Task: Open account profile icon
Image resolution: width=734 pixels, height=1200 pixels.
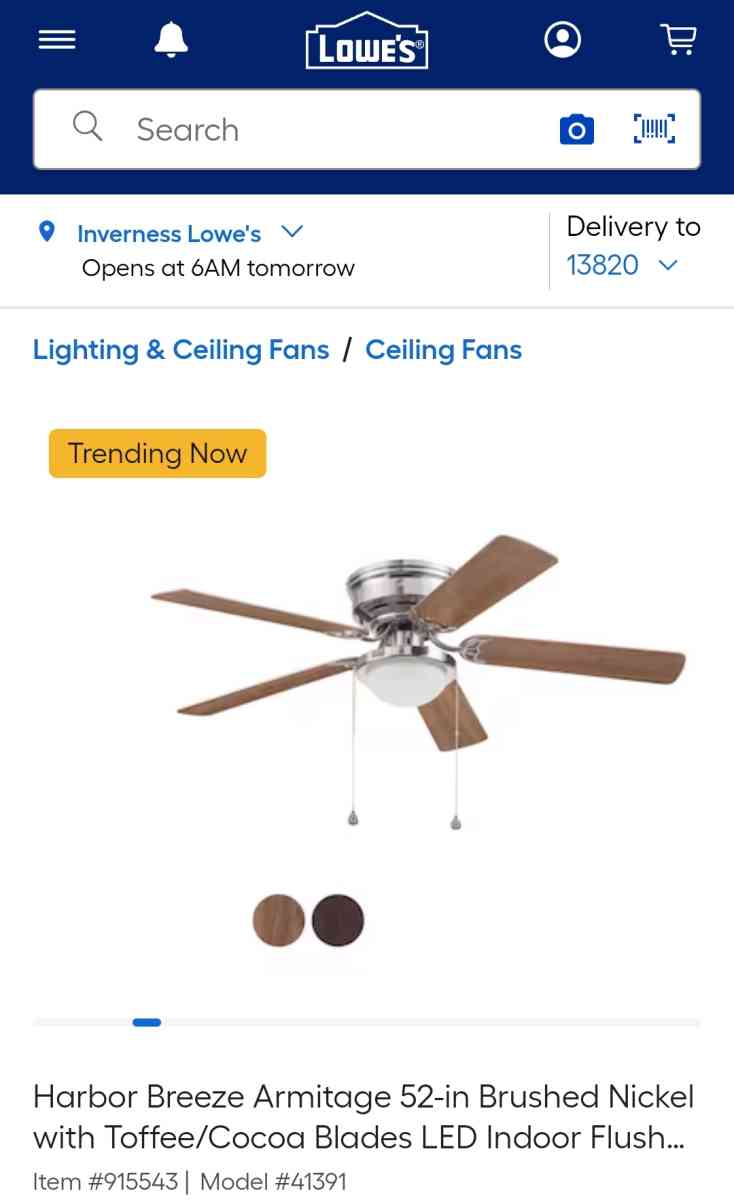Action: coord(563,39)
